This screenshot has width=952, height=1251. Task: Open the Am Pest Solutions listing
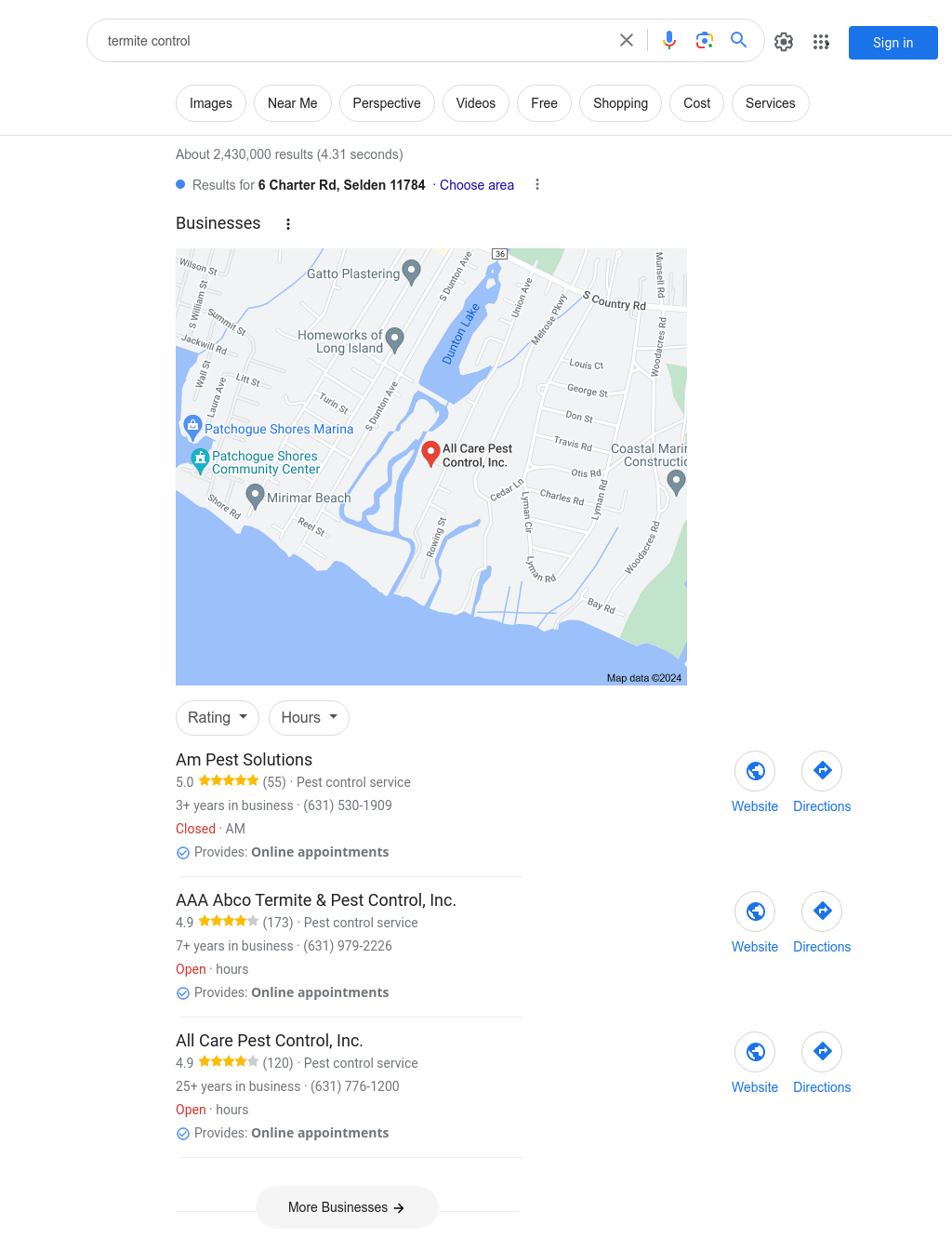click(244, 760)
